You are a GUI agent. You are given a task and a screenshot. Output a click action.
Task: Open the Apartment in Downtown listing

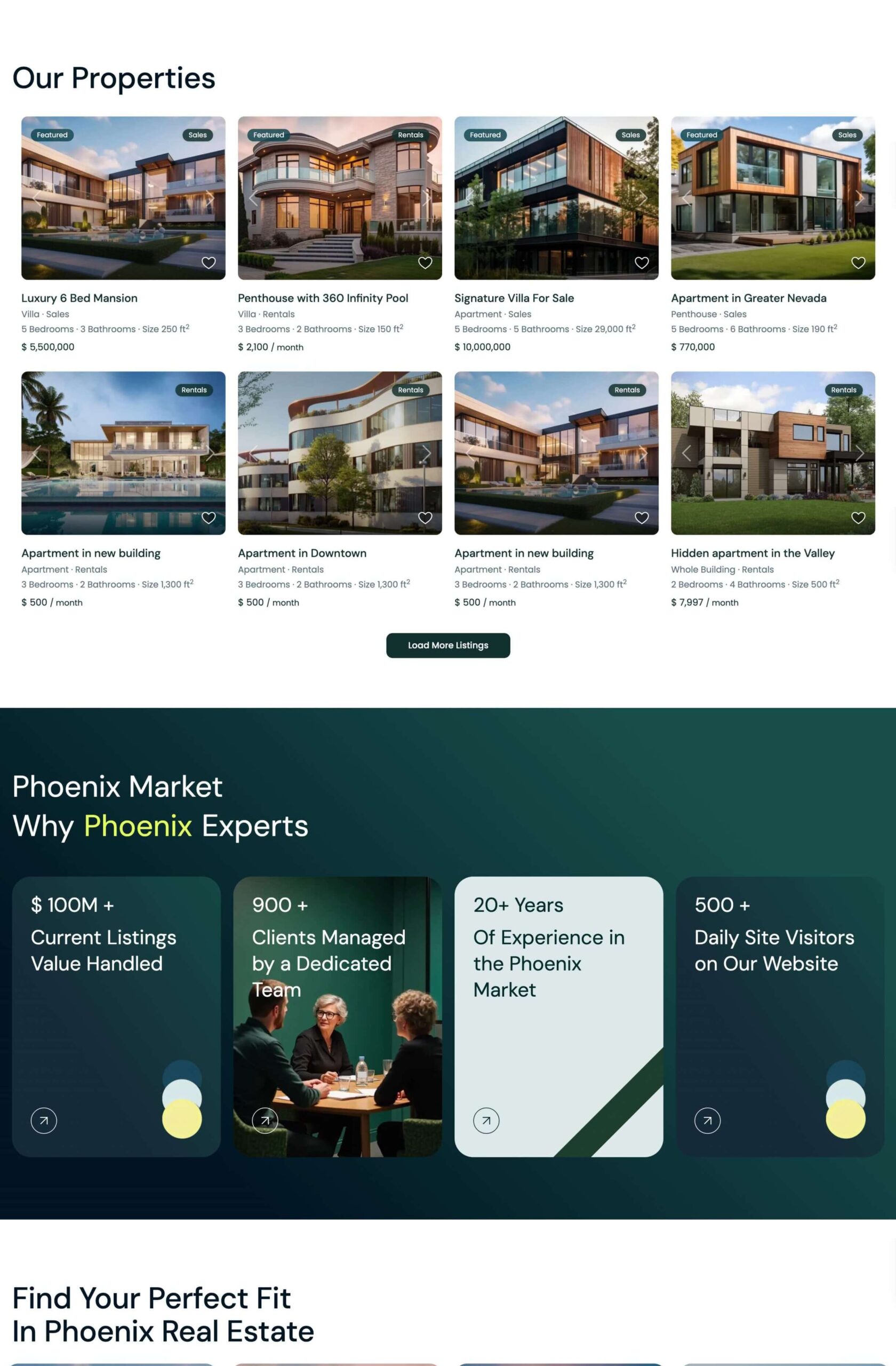(302, 553)
